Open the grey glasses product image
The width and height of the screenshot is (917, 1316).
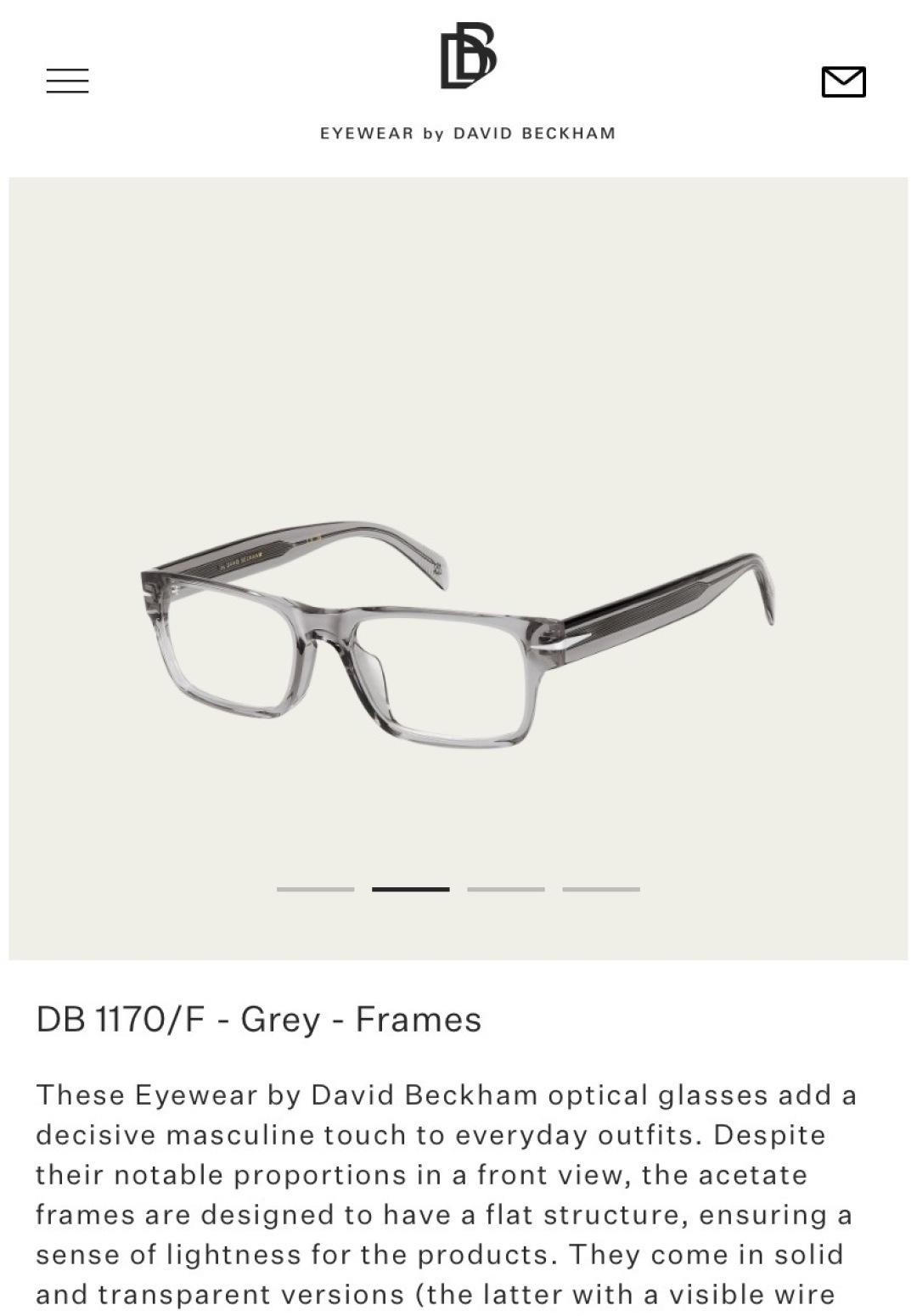coord(458,633)
